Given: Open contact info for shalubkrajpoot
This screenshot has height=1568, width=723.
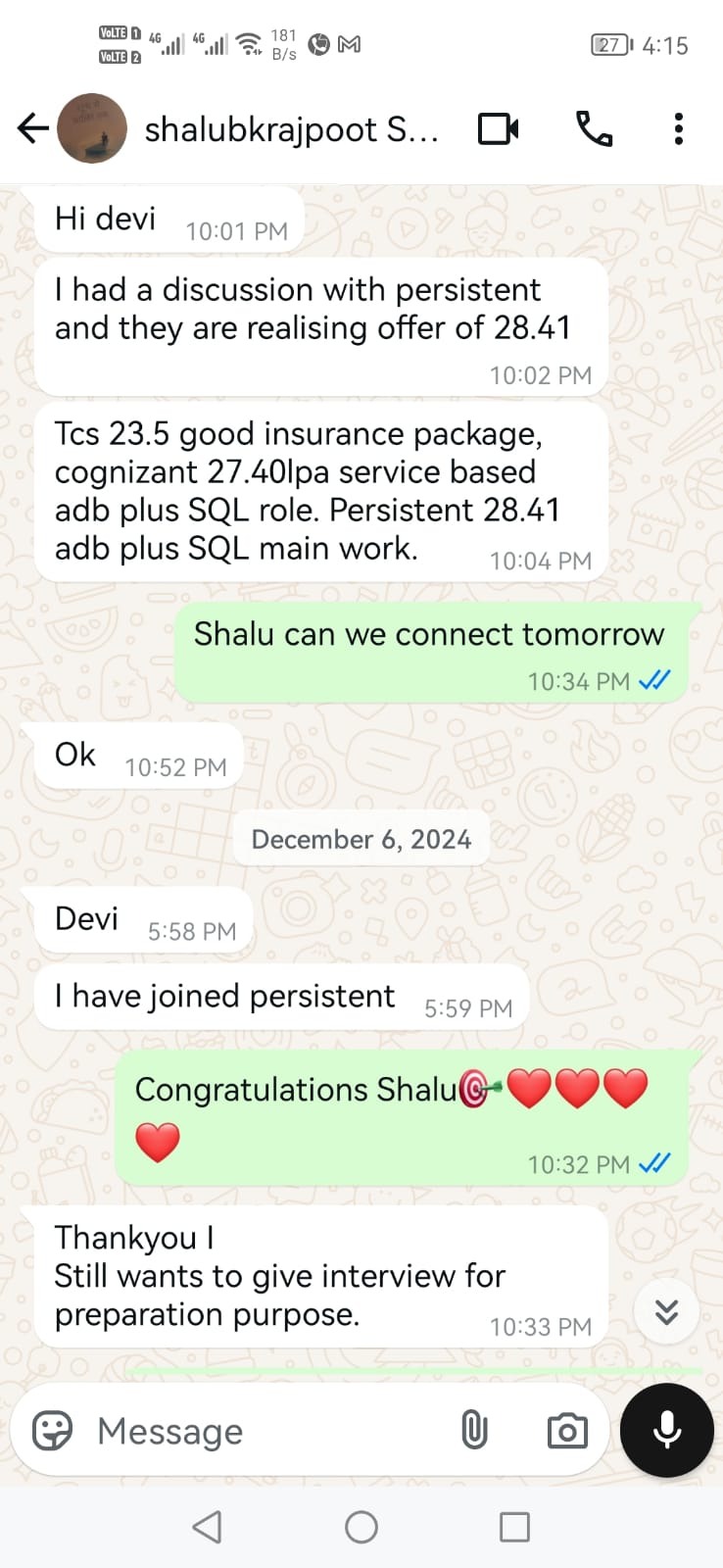Looking at the screenshot, I should point(291,129).
